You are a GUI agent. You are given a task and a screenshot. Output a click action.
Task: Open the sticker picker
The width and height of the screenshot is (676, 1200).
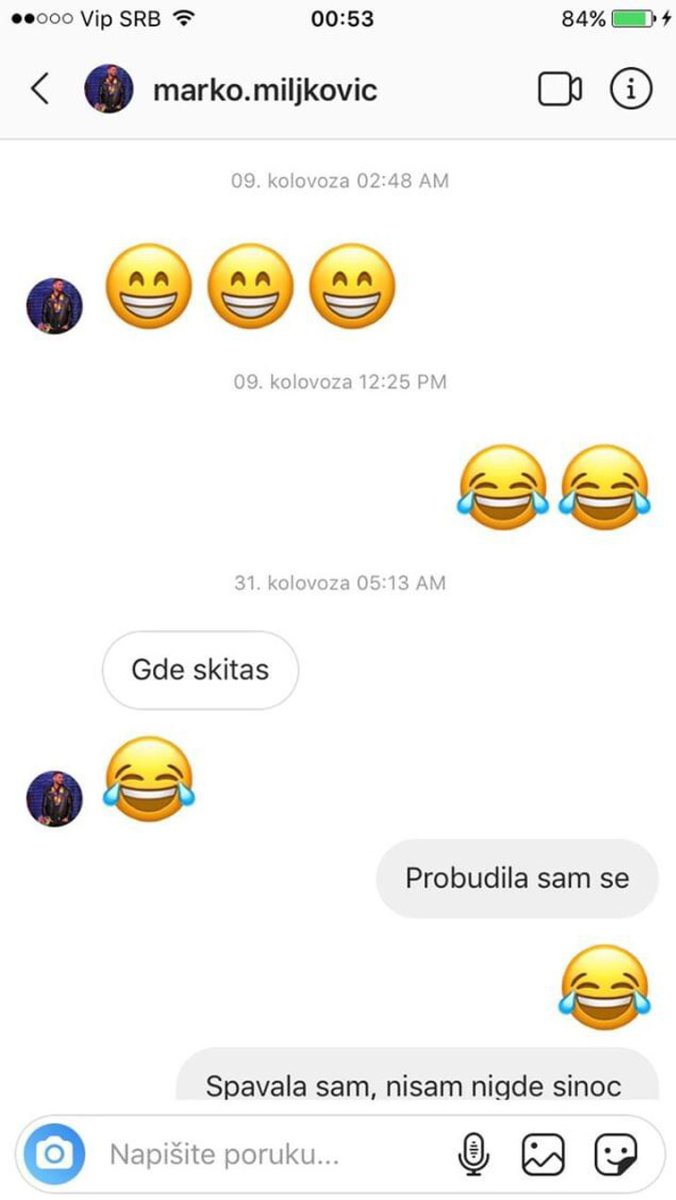tap(615, 1156)
